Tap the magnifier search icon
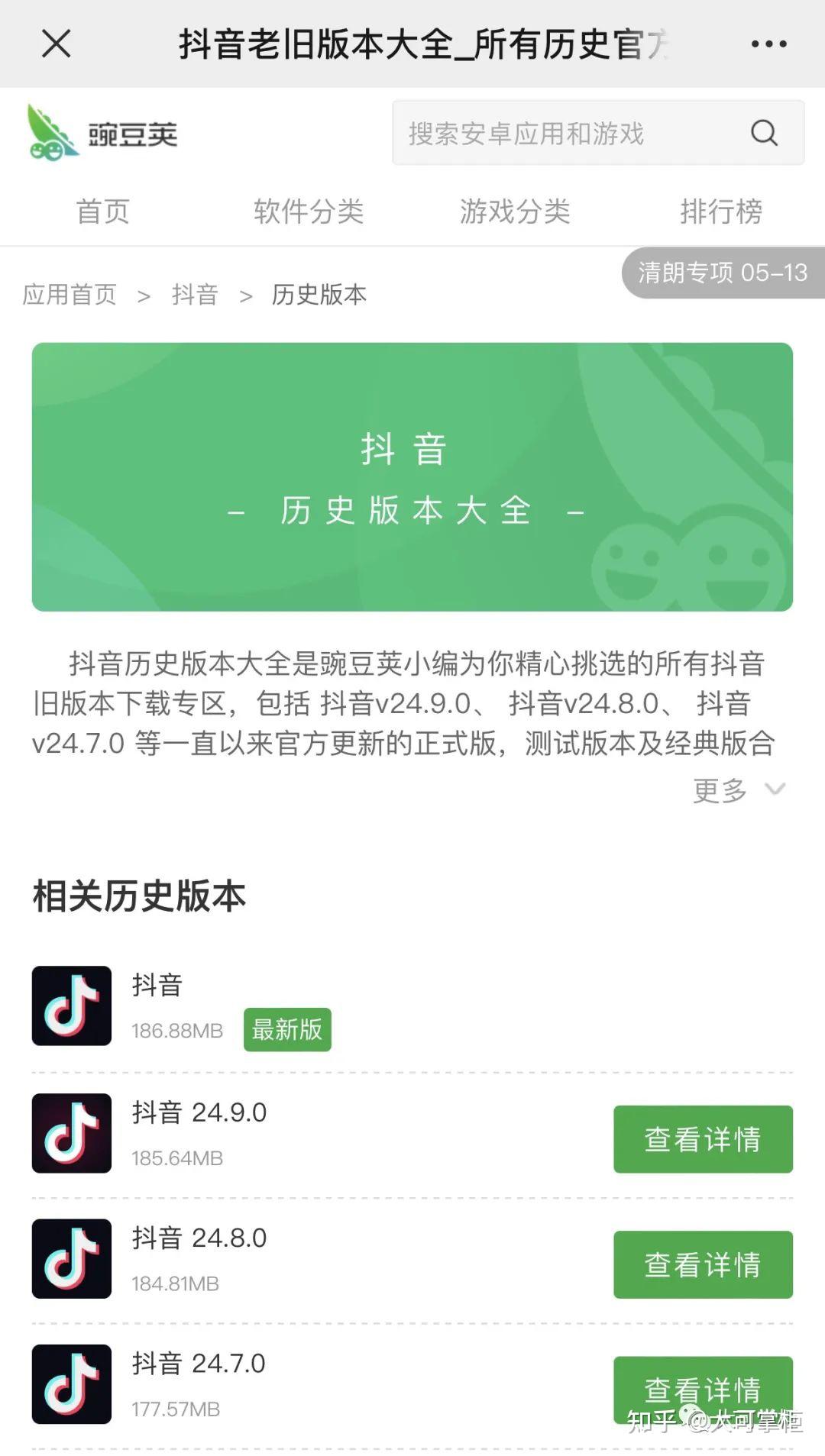This screenshot has height=1456, width=825. [764, 134]
